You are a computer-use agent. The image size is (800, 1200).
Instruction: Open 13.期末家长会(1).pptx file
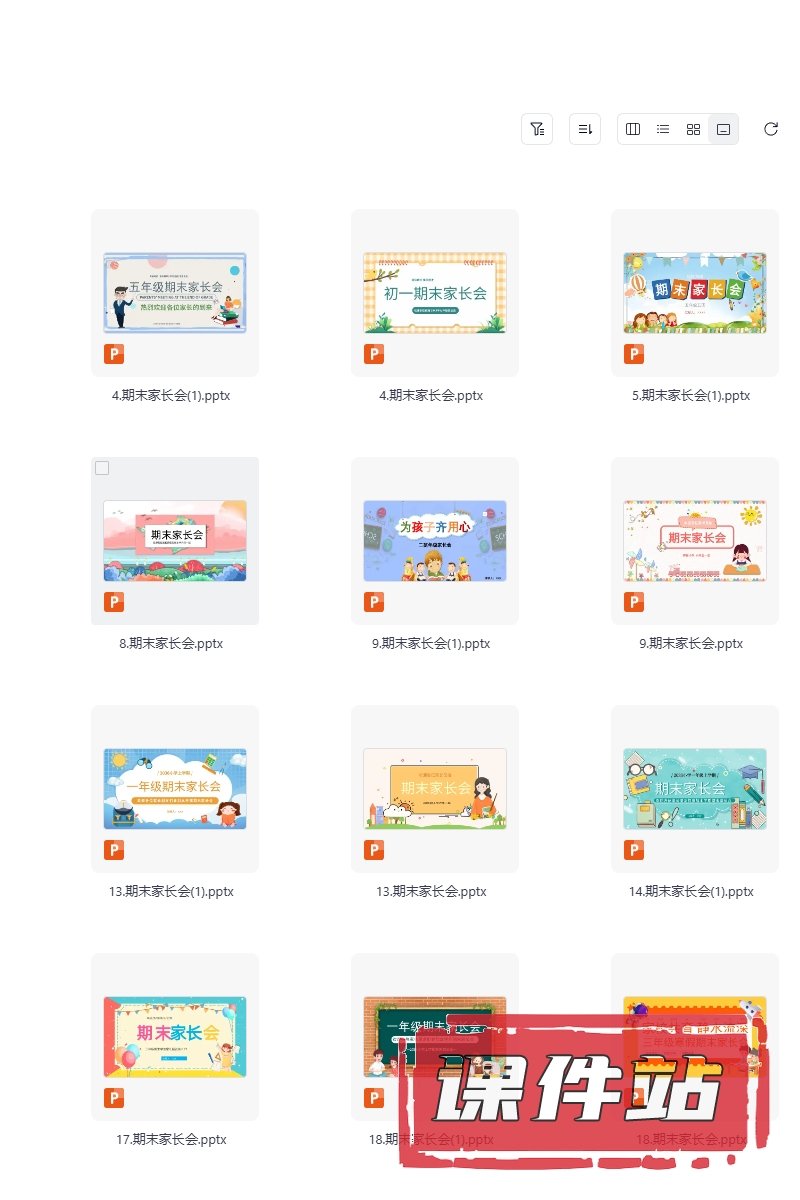coord(175,789)
